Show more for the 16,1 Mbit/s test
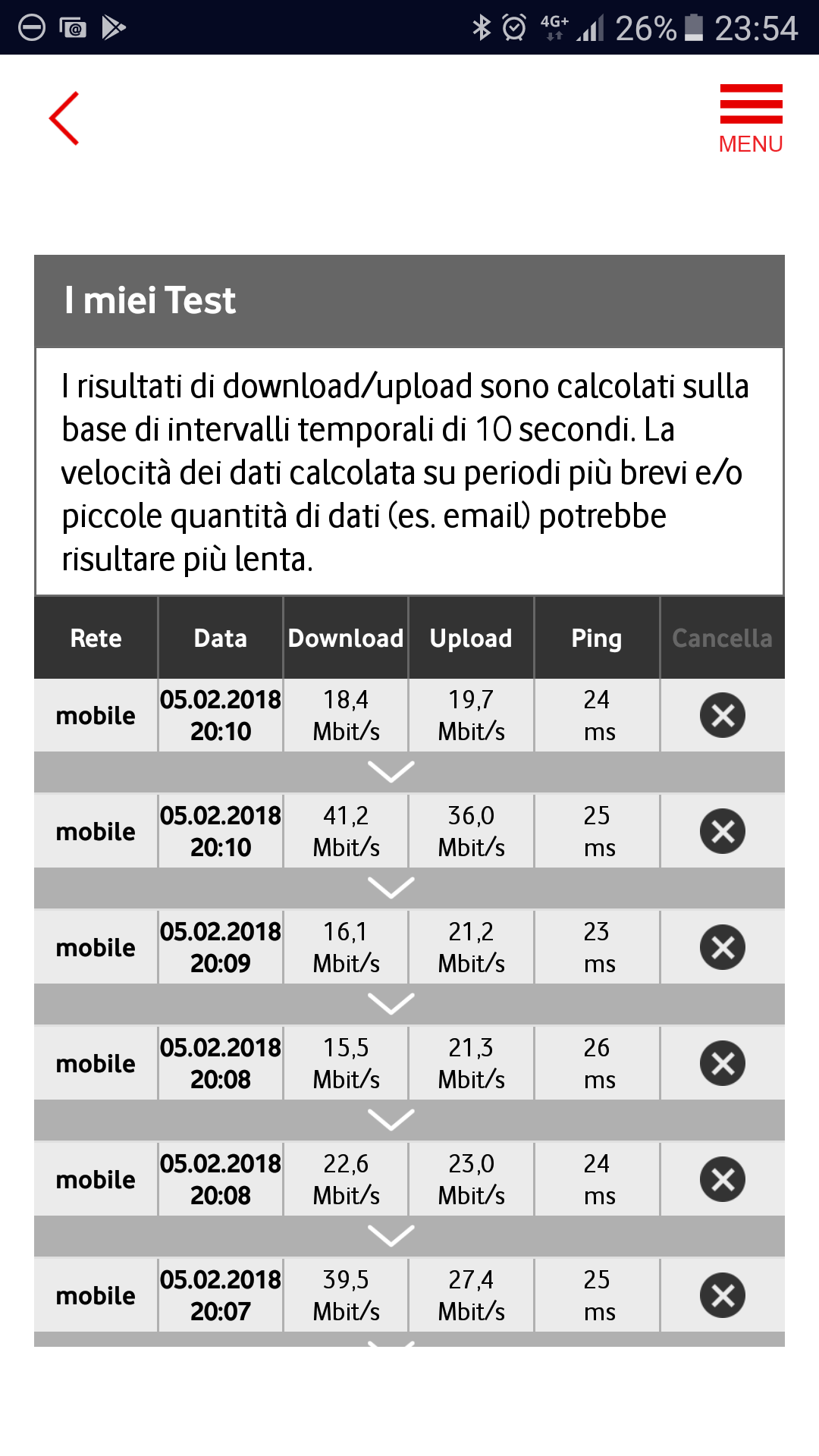This screenshot has height=1456, width=819. coord(391,1003)
